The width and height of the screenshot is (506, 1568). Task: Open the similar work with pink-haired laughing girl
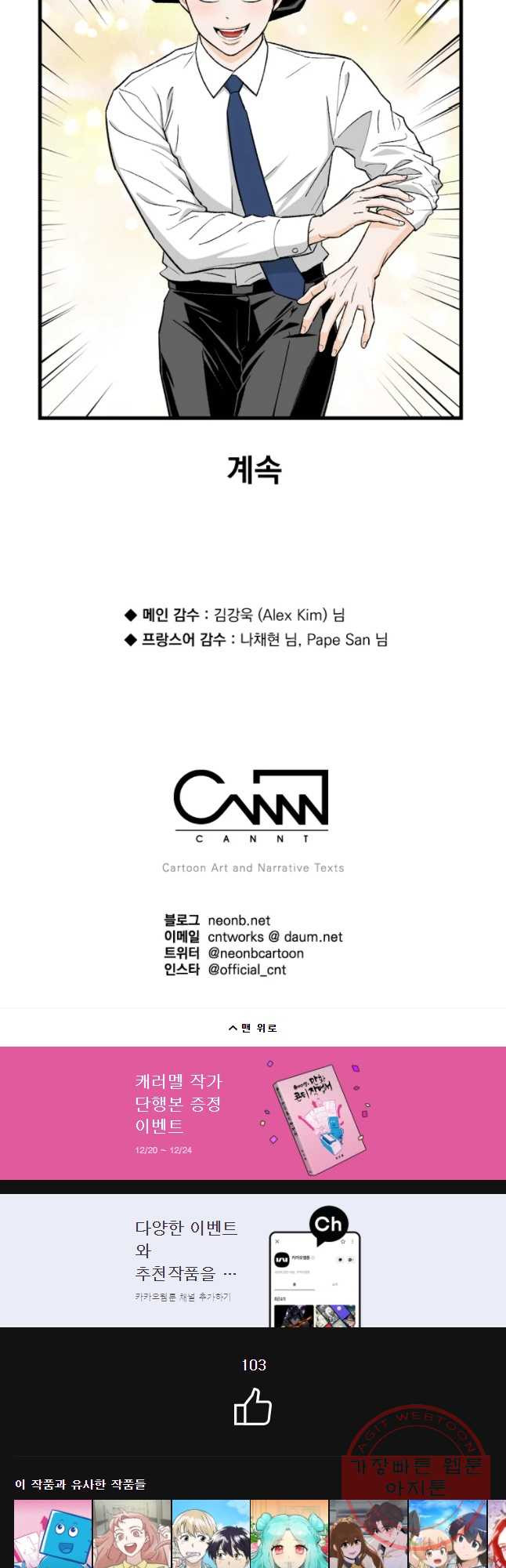(x=132, y=1534)
